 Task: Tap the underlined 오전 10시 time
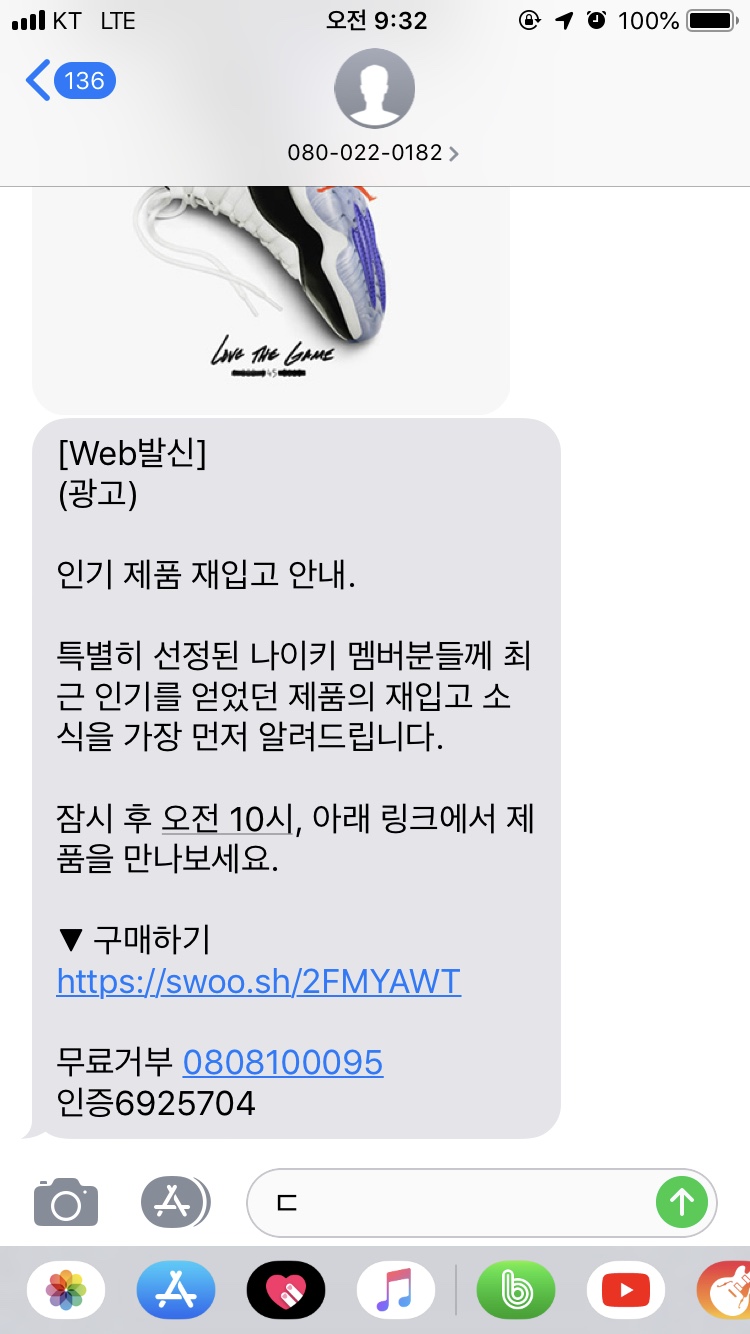coord(226,819)
